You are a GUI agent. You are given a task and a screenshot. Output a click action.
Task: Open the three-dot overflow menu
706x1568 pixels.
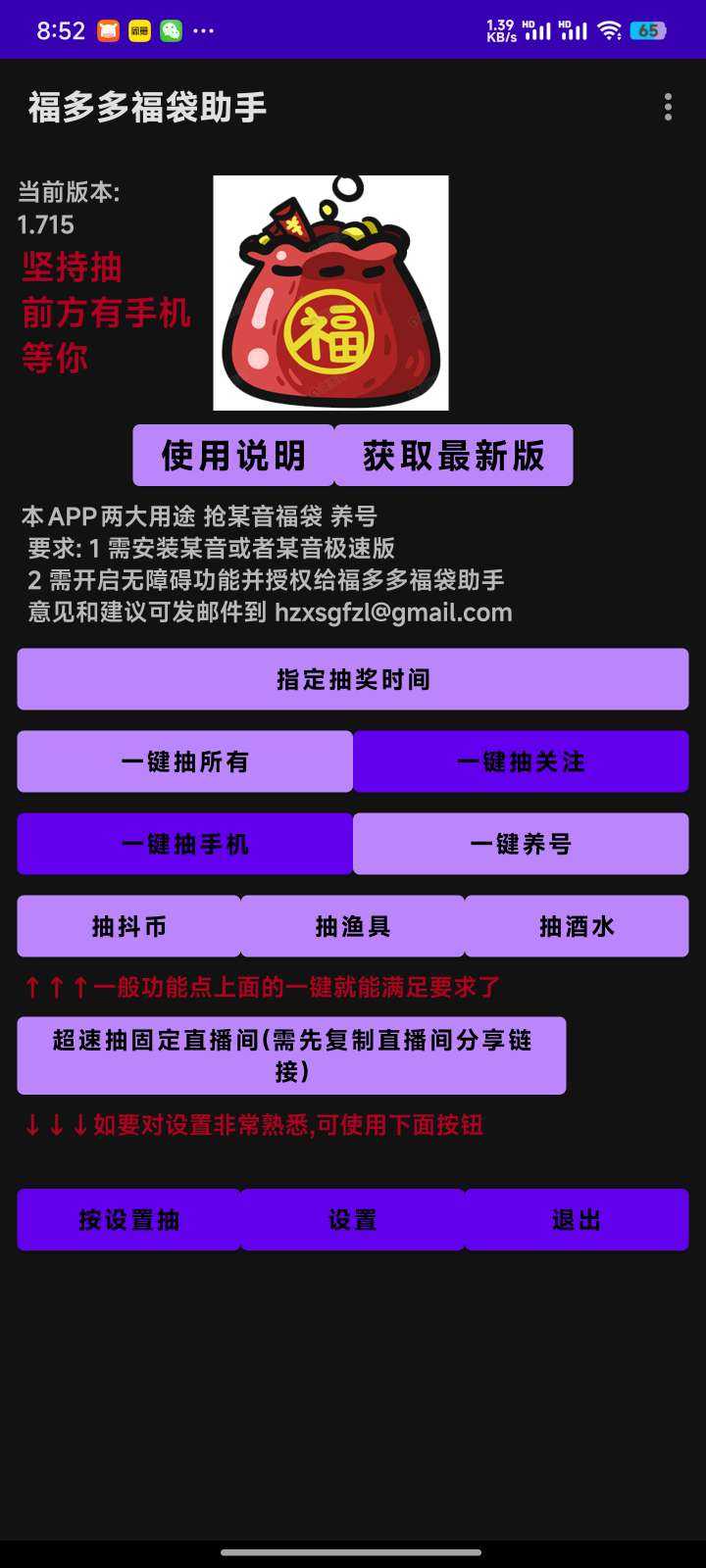tap(668, 107)
